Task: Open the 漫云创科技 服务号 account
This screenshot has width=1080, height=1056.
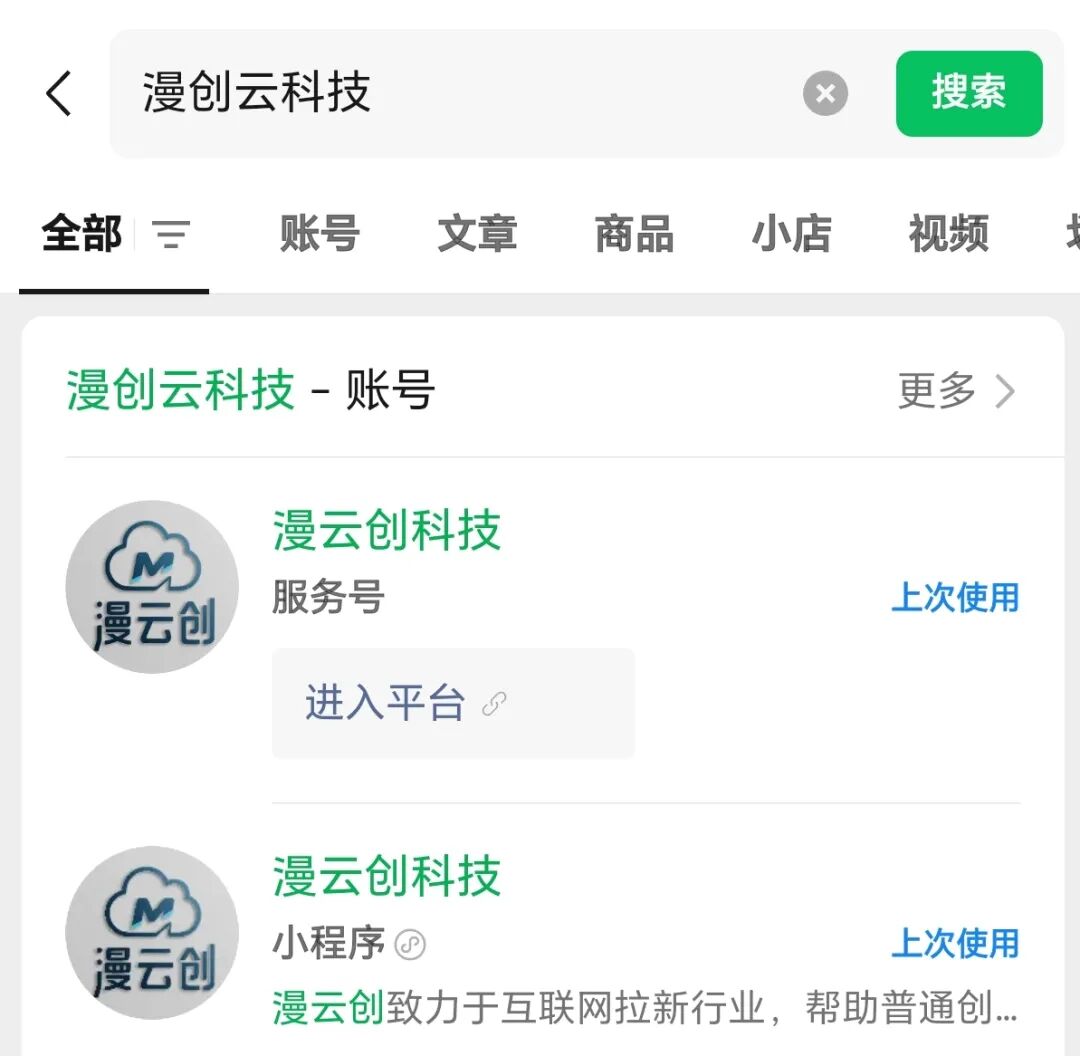Action: pyautogui.click(x=386, y=531)
